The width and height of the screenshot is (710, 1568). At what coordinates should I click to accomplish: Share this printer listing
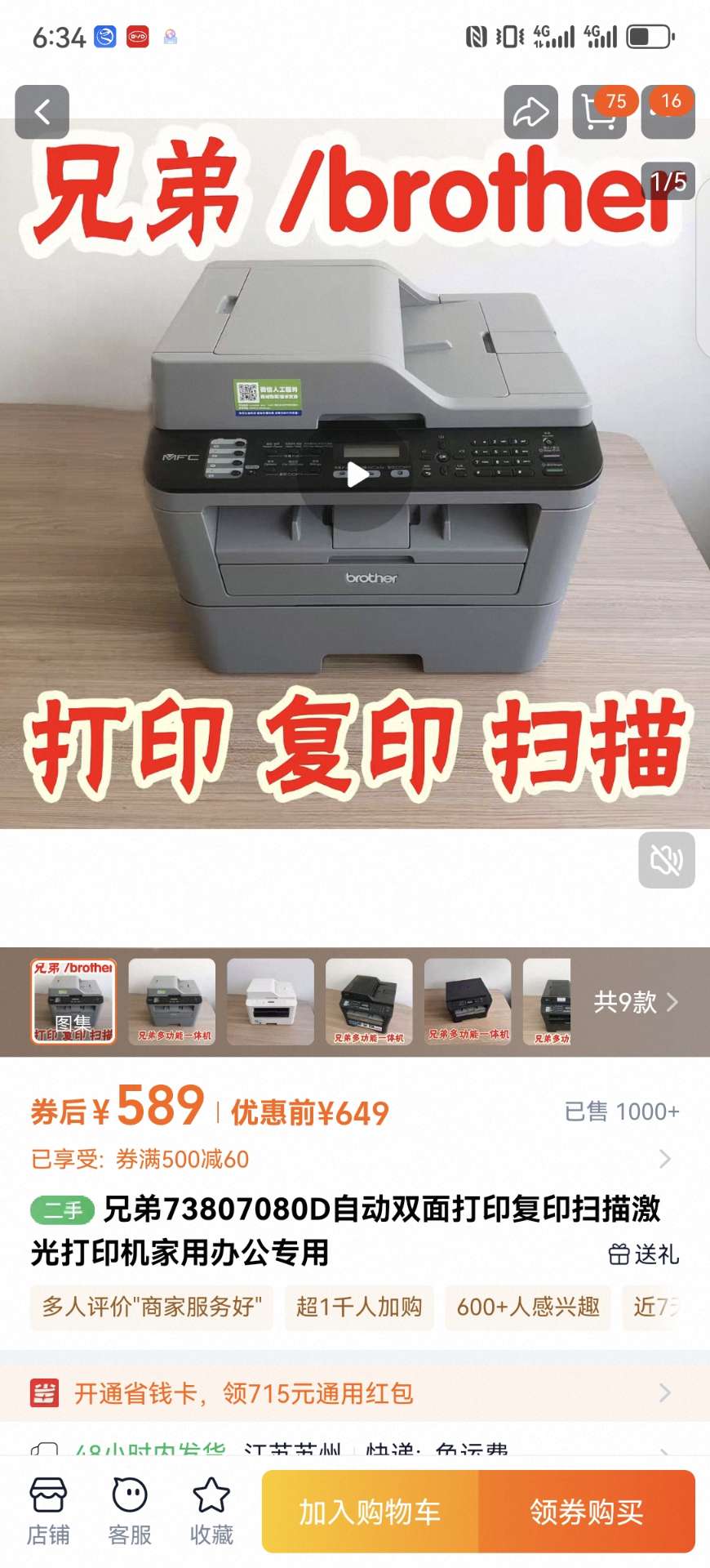coord(530,112)
